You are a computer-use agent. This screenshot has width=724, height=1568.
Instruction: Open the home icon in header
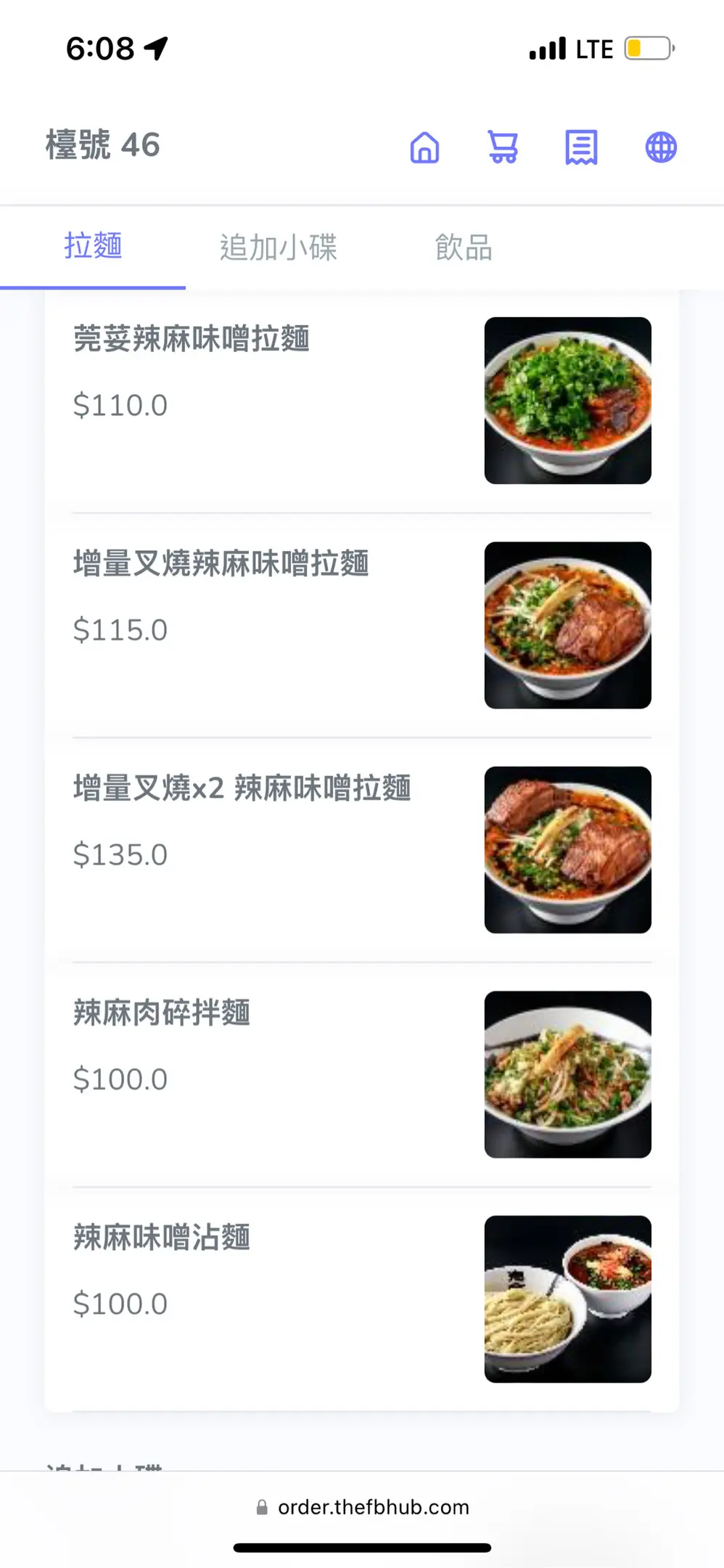click(424, 147)
